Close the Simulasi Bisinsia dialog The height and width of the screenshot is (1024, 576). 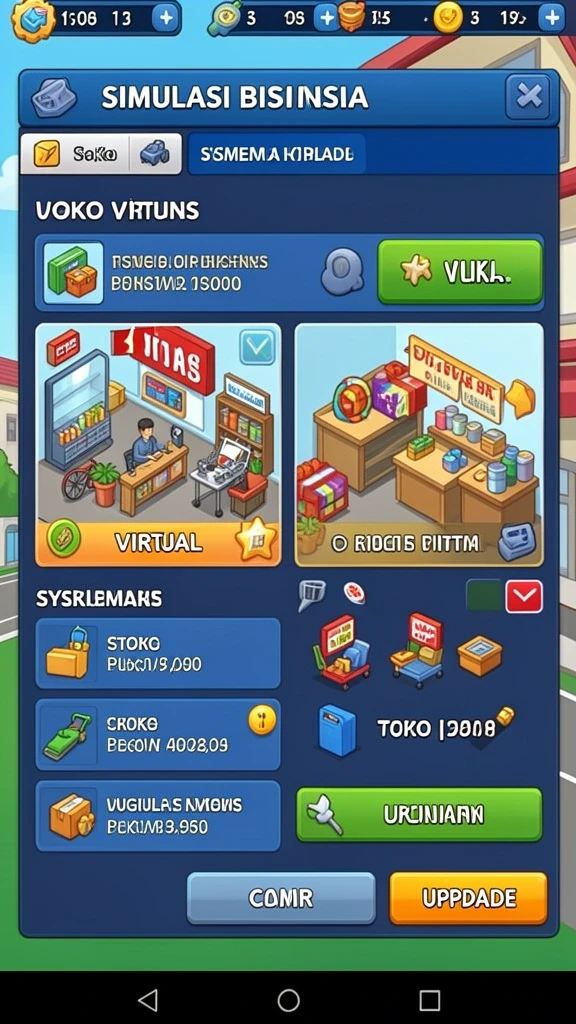(x=528, y=97)
